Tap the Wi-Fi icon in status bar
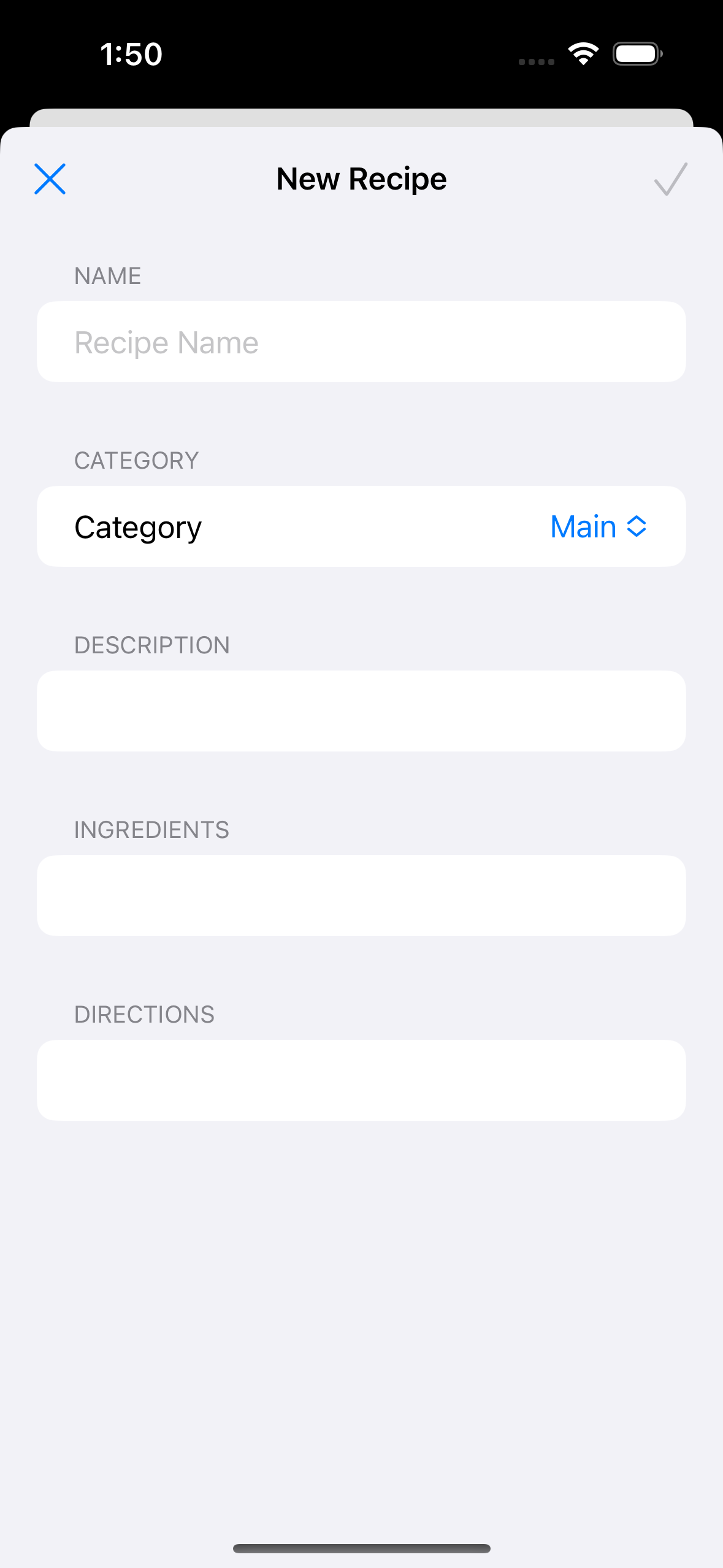723x1568 pixels. pos(583,53)
